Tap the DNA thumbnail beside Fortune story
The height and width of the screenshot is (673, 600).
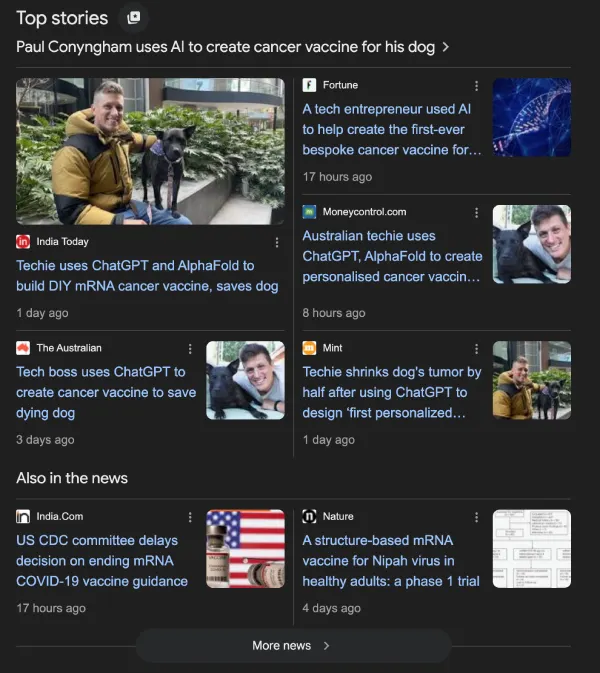tap(531, 117)
